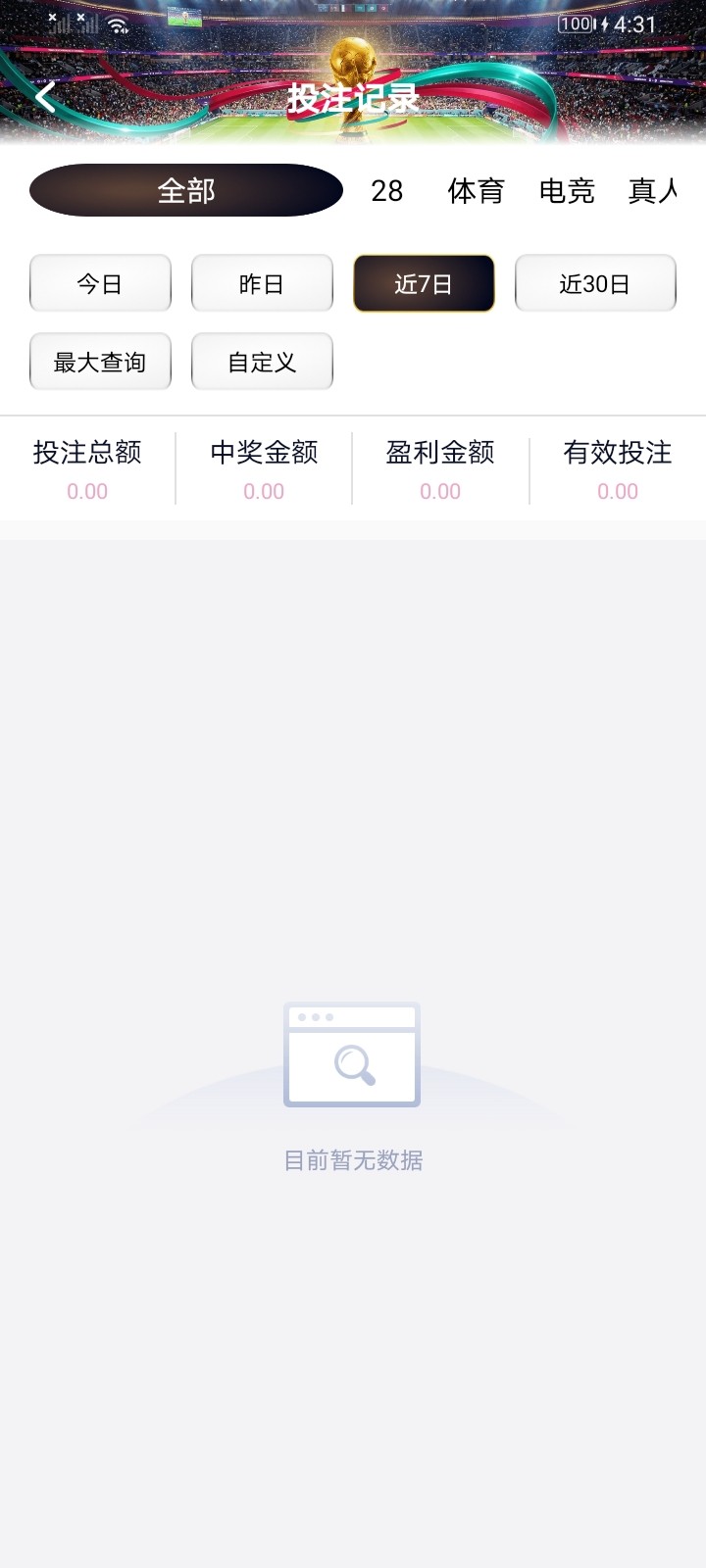Tap the 近7日 highlighted filter
The width and height of the screenshot is (706, 1568).
(x=424, y=283)
